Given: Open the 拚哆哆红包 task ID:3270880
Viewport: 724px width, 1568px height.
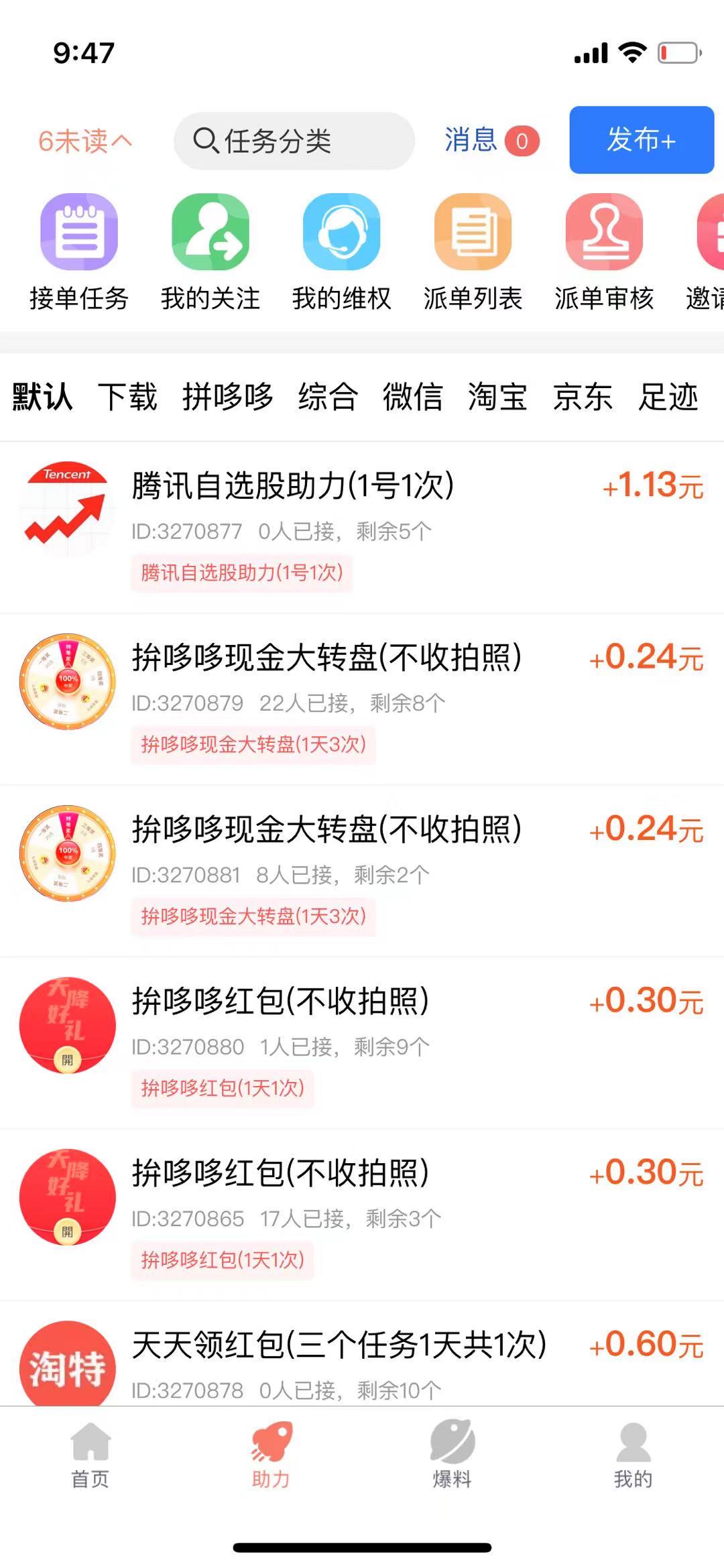Looking at the screenshot, I should pyautogui.click(x=362, y=1042).
